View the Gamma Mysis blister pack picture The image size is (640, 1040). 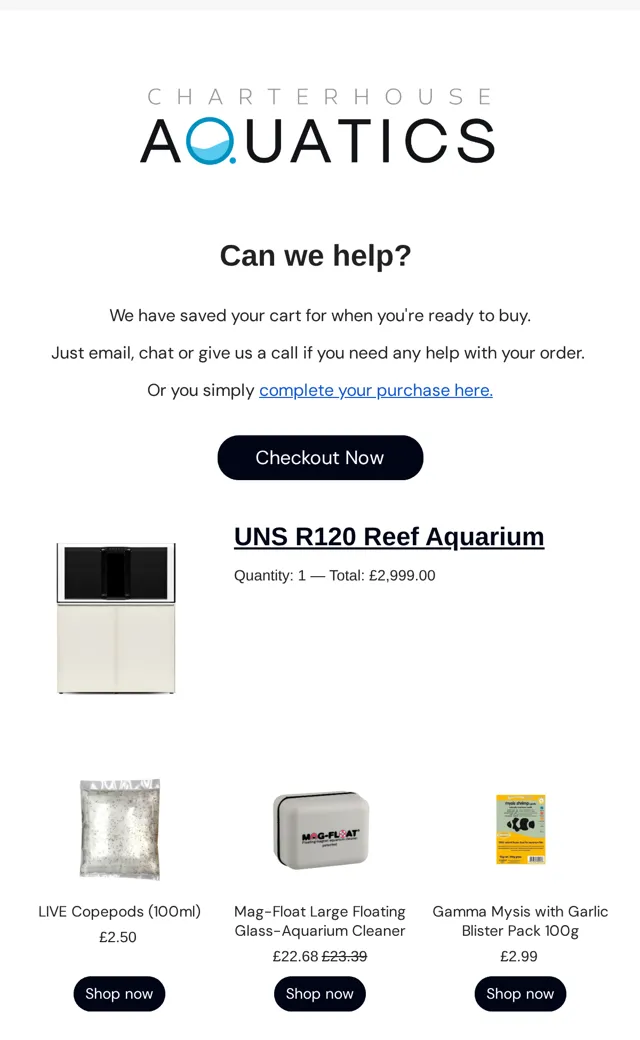pyautogui.click(x=521, y=829)
